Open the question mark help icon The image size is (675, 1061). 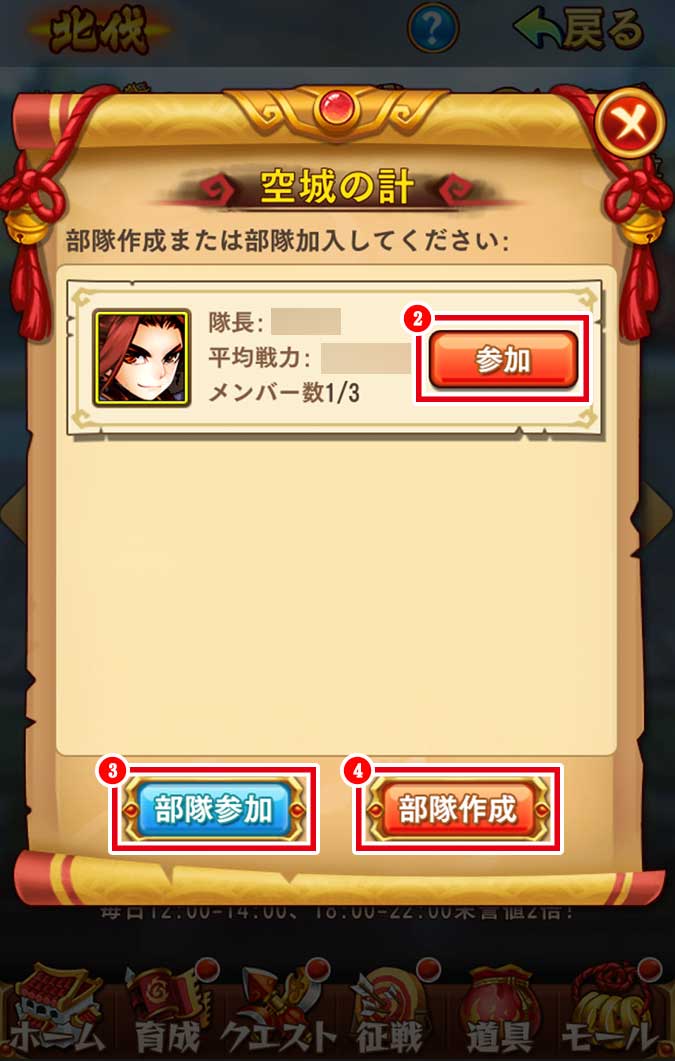click(432, 30)
